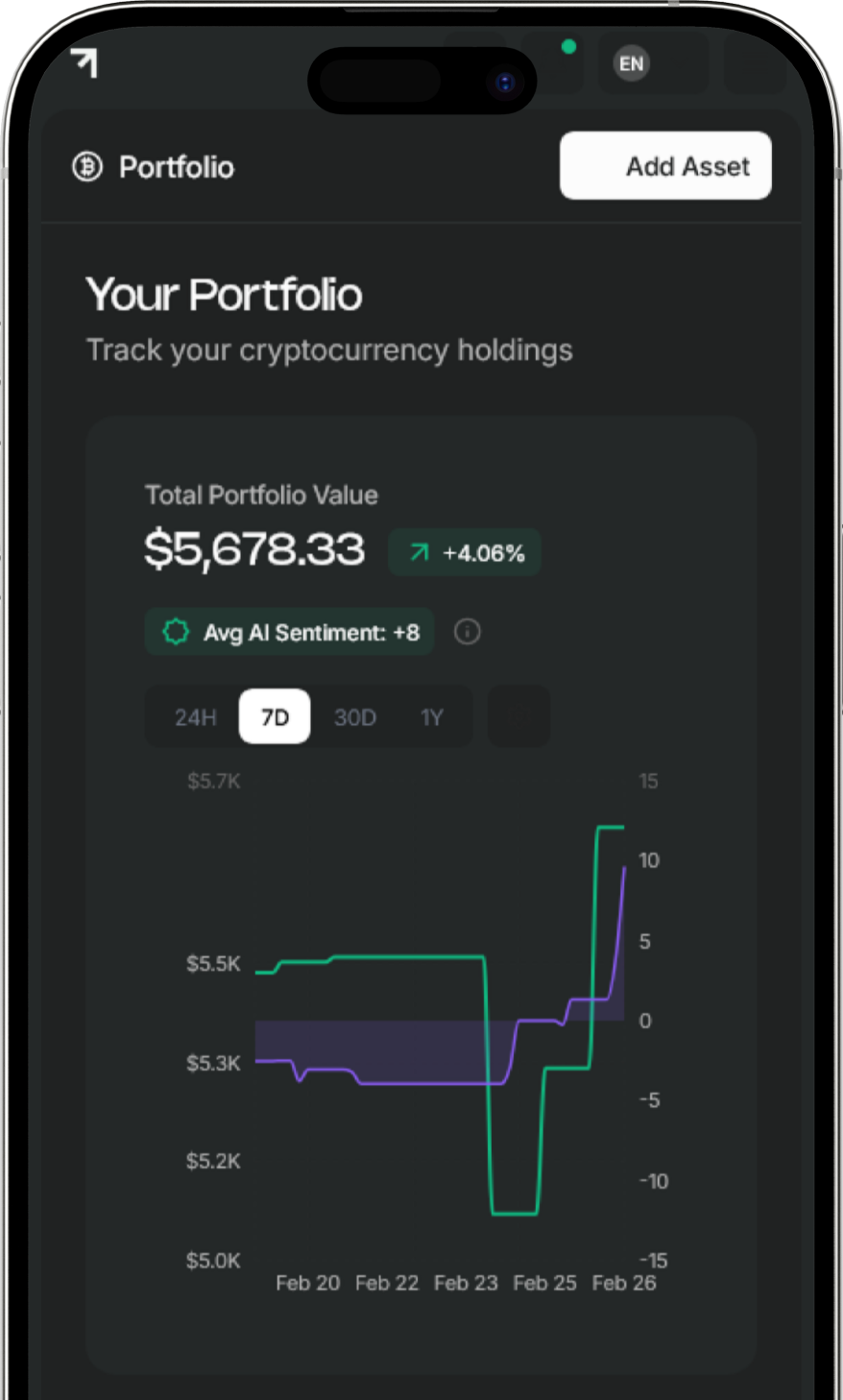Switch to the 1Y range
843x1400 pixels.
pyautogui.click(x=432, y=717)
